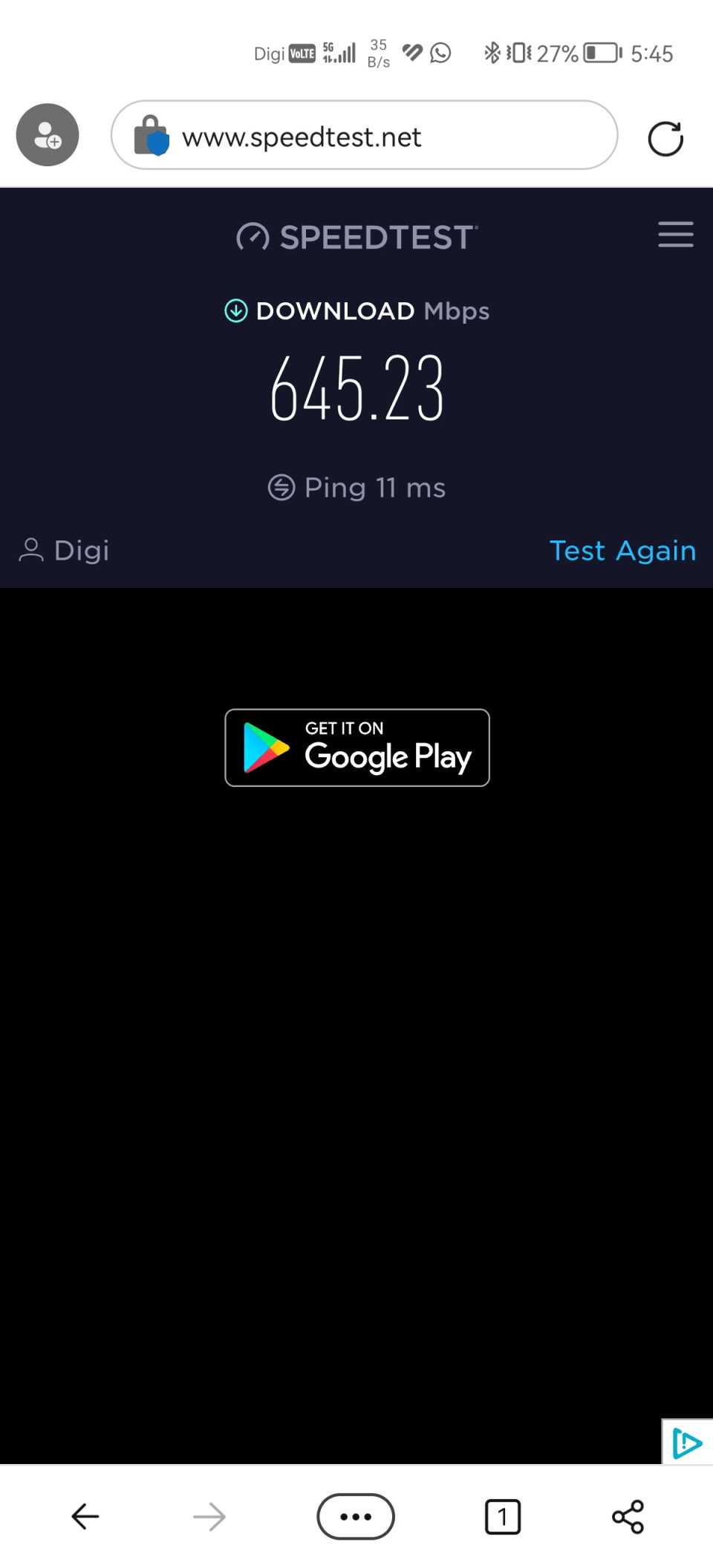This screenshot has width=713, height=1568.
Task: Open the browser's three-dot menu
Action: [x=356, y=1516]
